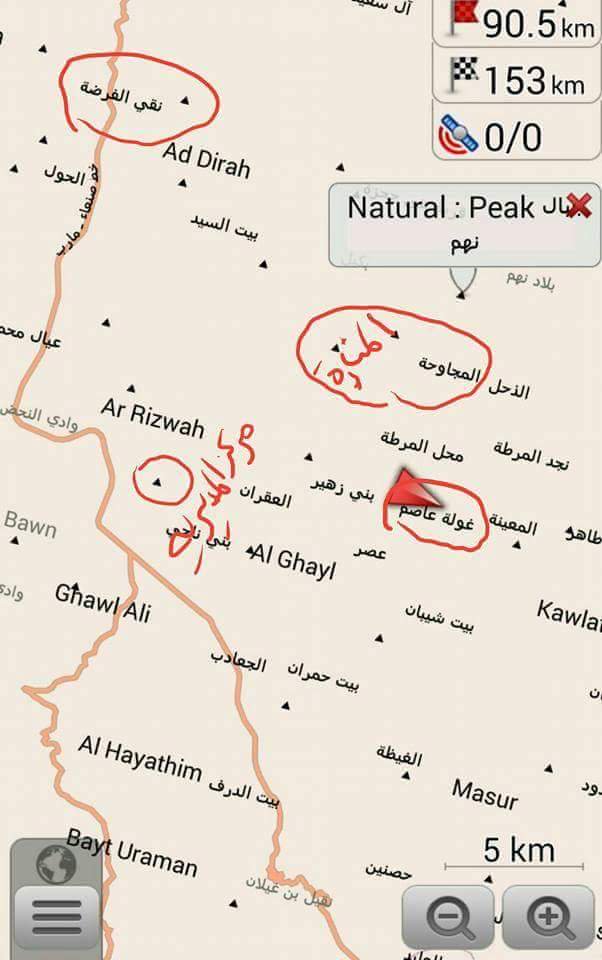Tap the 153 km checkered flag widget
The height and width of the screenshot is (960, 602).
tap(517, 78)
